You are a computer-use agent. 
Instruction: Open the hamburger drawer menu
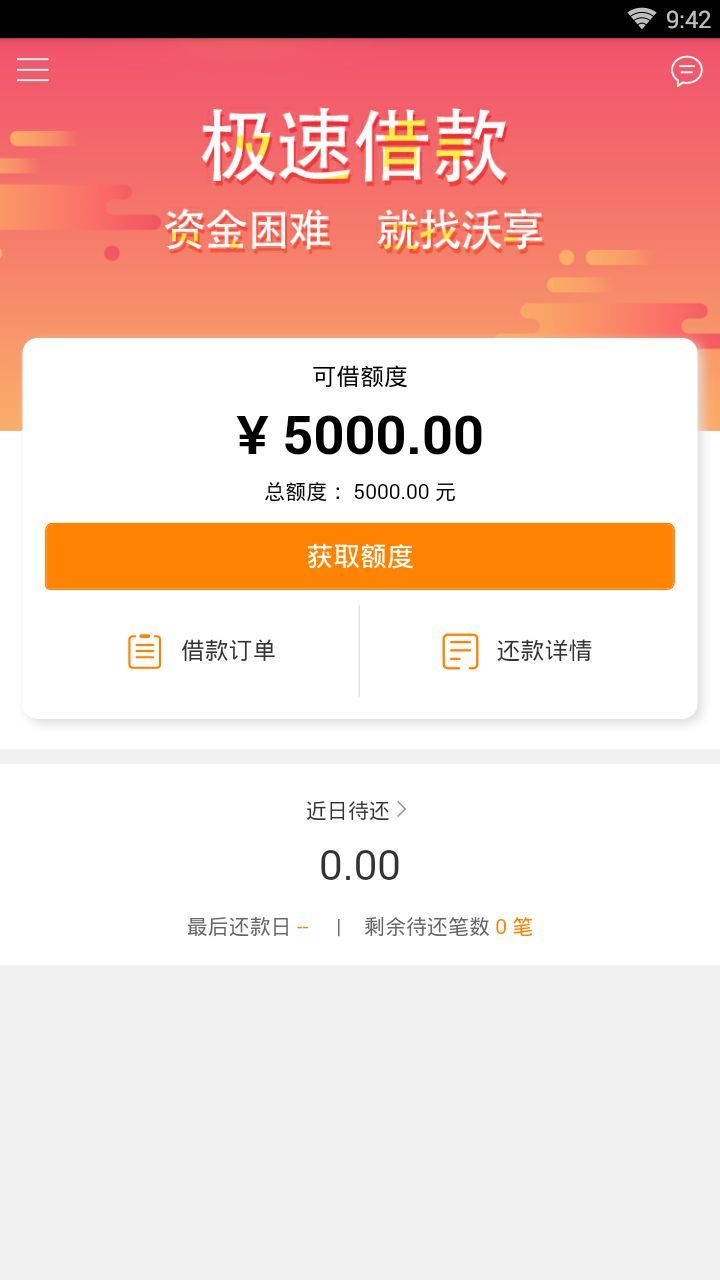(x=33, y=70)
